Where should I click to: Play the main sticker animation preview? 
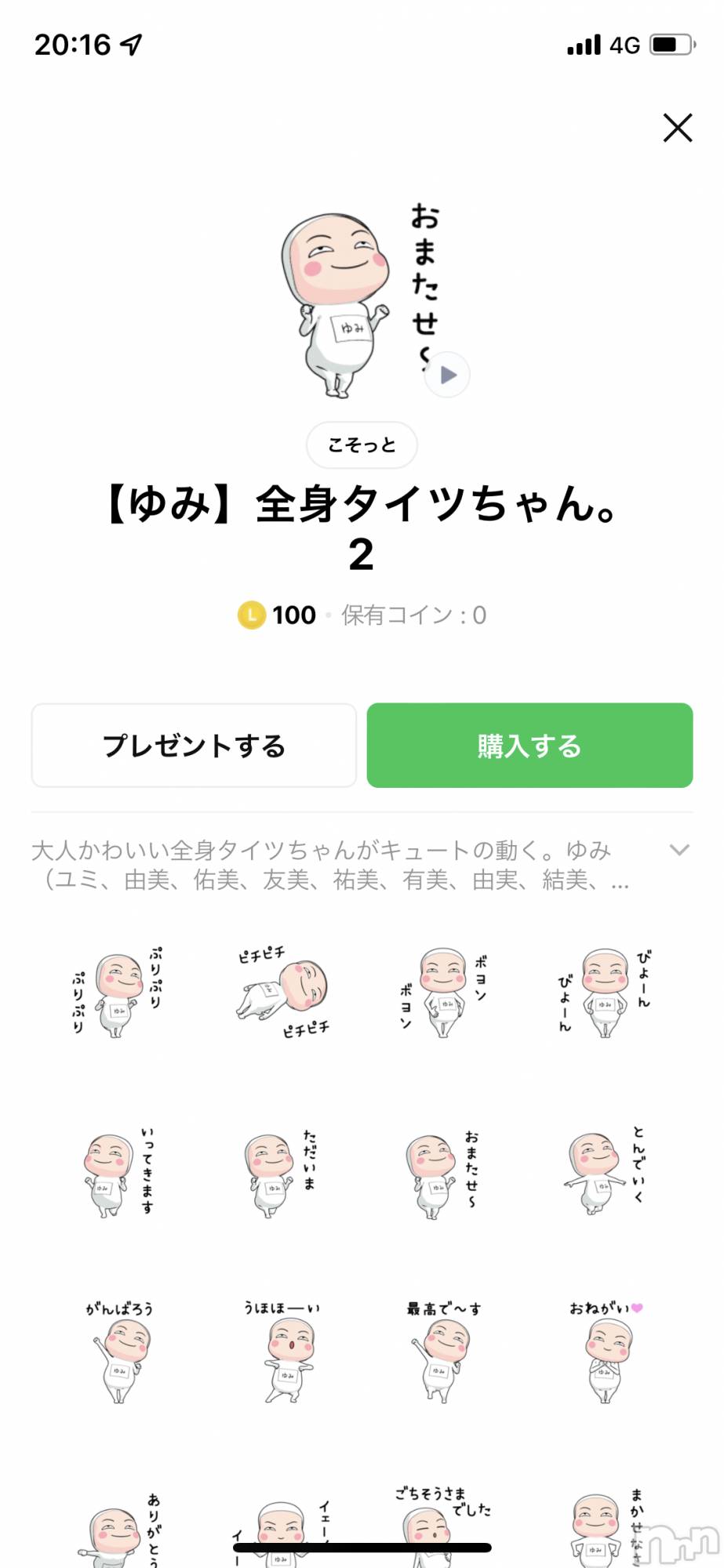[x=448, y=376]
